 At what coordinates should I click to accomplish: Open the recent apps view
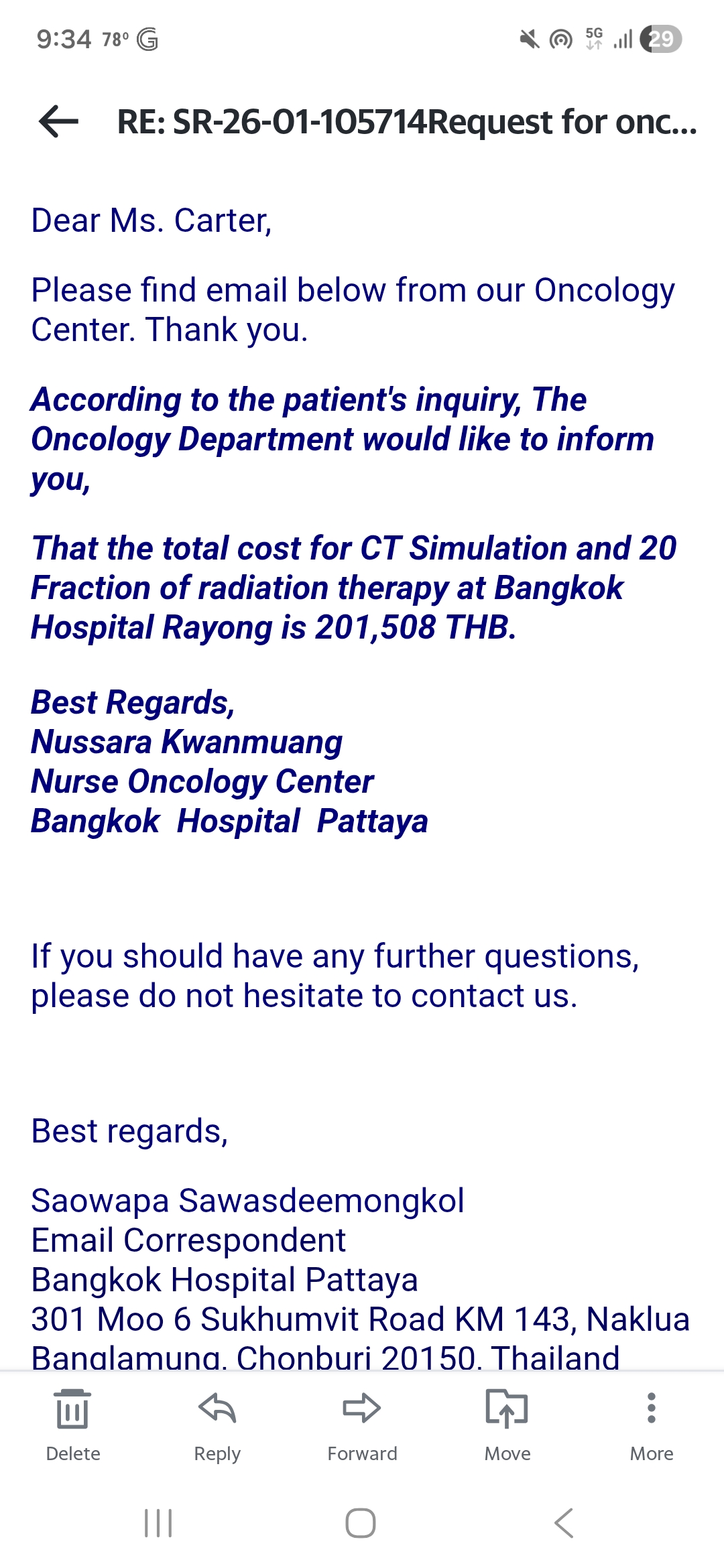[159, 1523]
